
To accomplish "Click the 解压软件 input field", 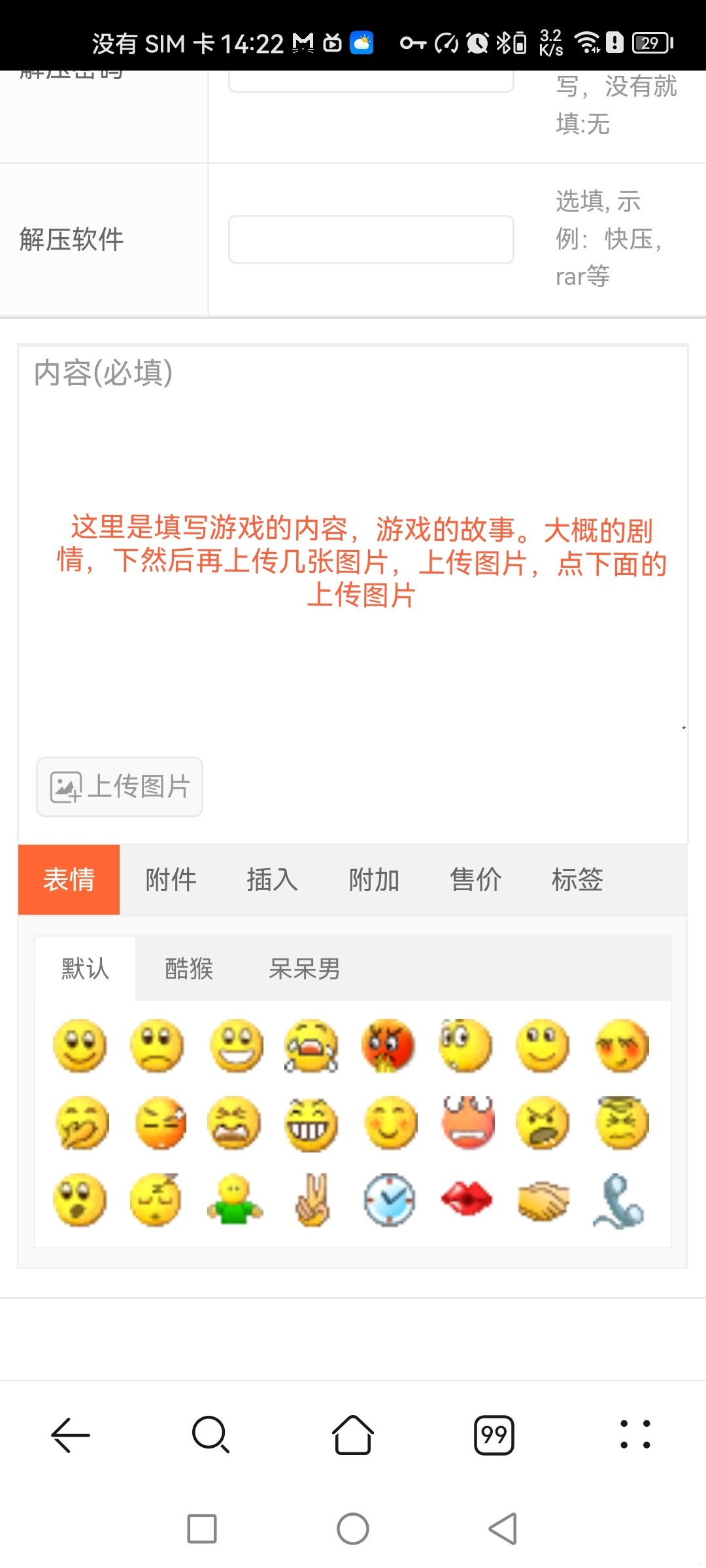I will click(x=370, y=240).
